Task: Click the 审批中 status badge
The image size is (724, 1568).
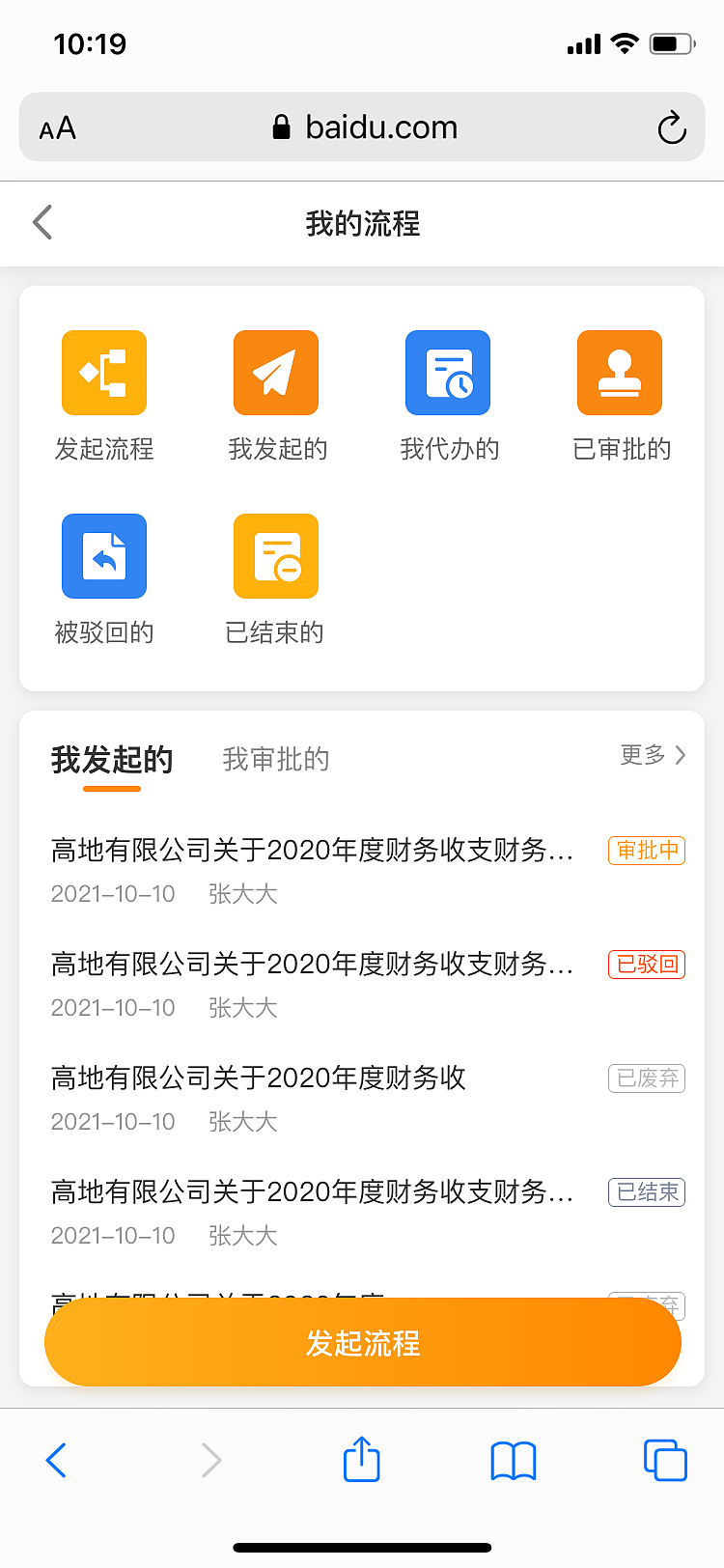Action: (646, 851)
